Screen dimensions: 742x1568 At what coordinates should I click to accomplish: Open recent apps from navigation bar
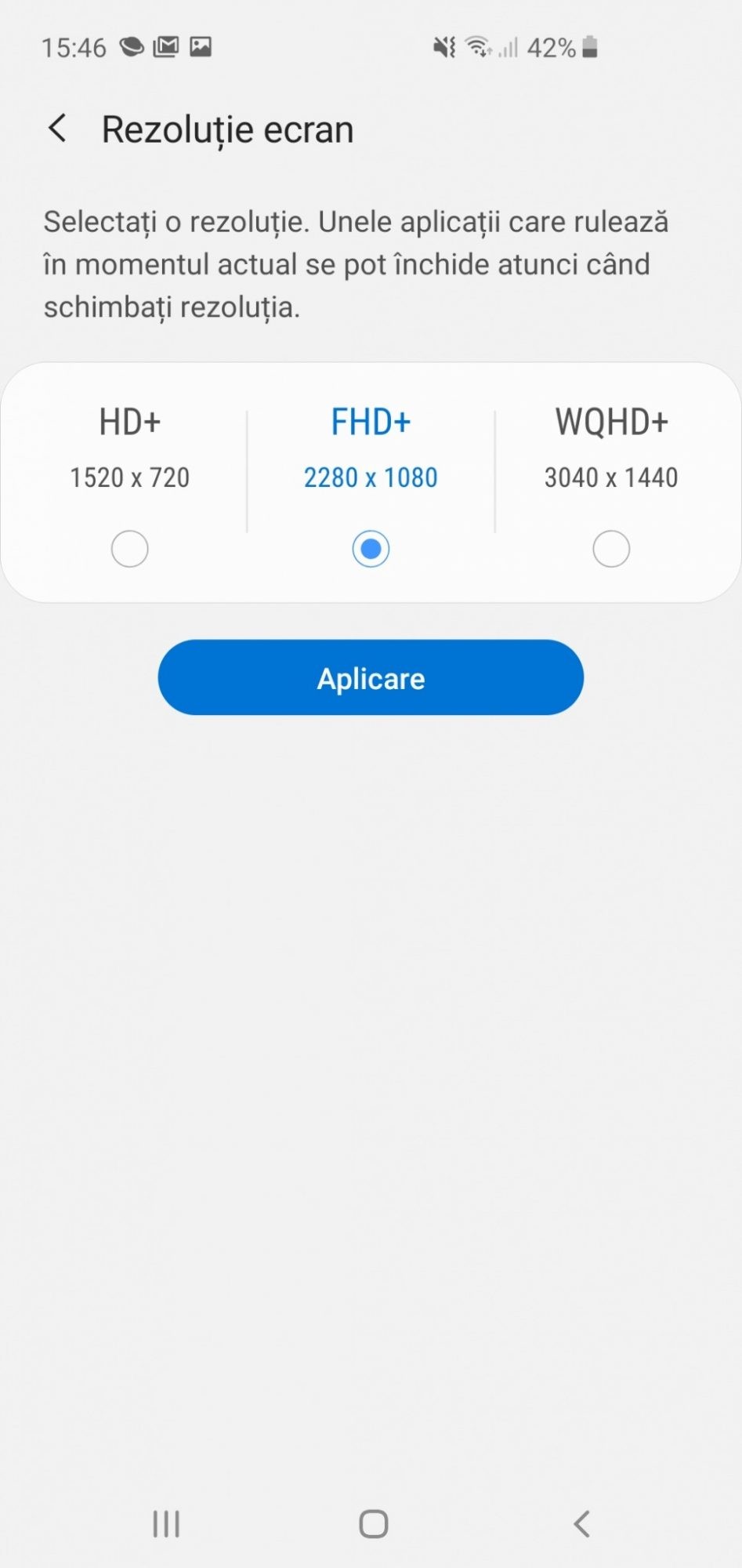[166, 1524]
